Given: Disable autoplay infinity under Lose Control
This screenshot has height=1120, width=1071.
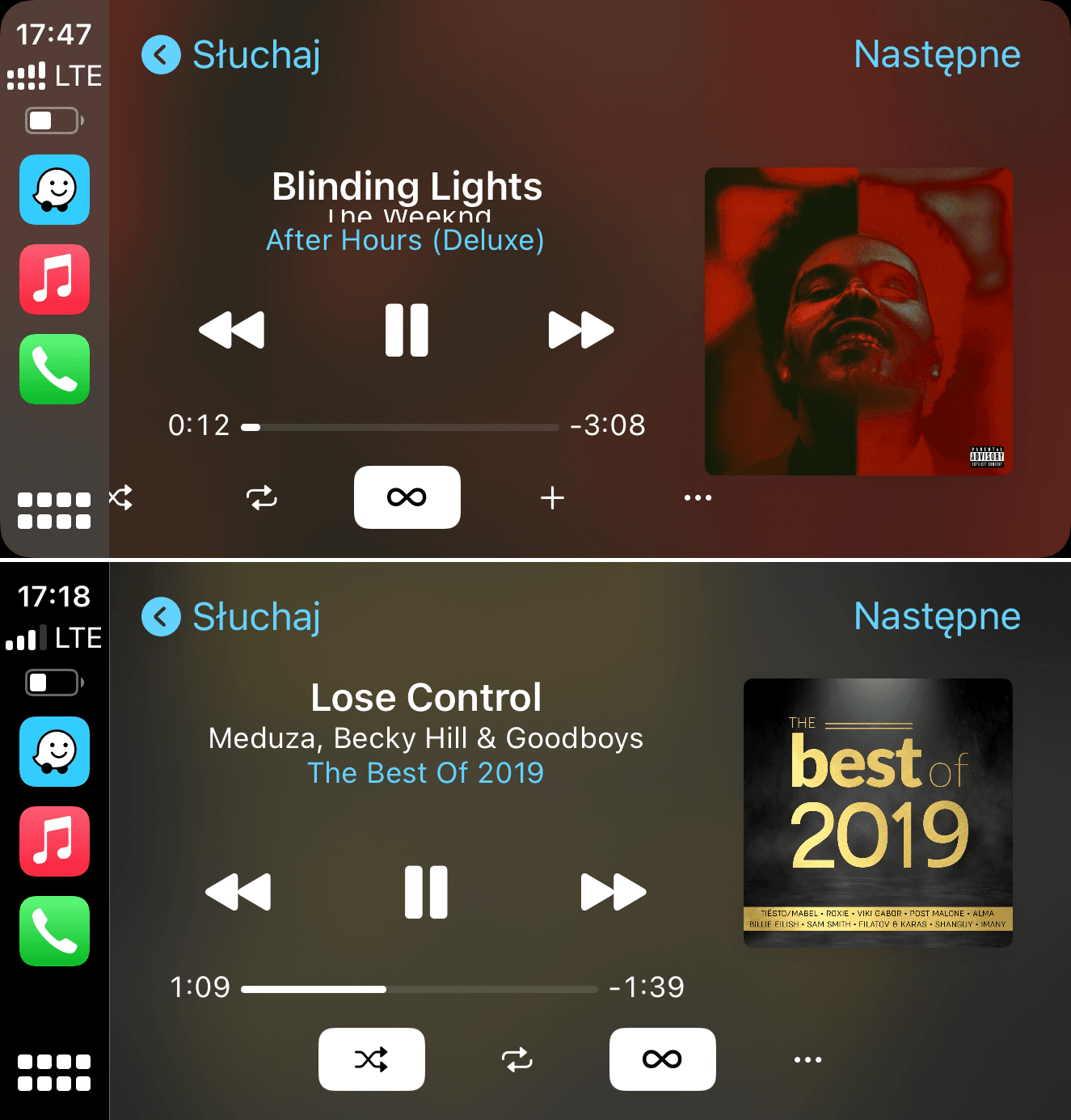Looking at the screenshot, I should click(x=662, y=1059).
